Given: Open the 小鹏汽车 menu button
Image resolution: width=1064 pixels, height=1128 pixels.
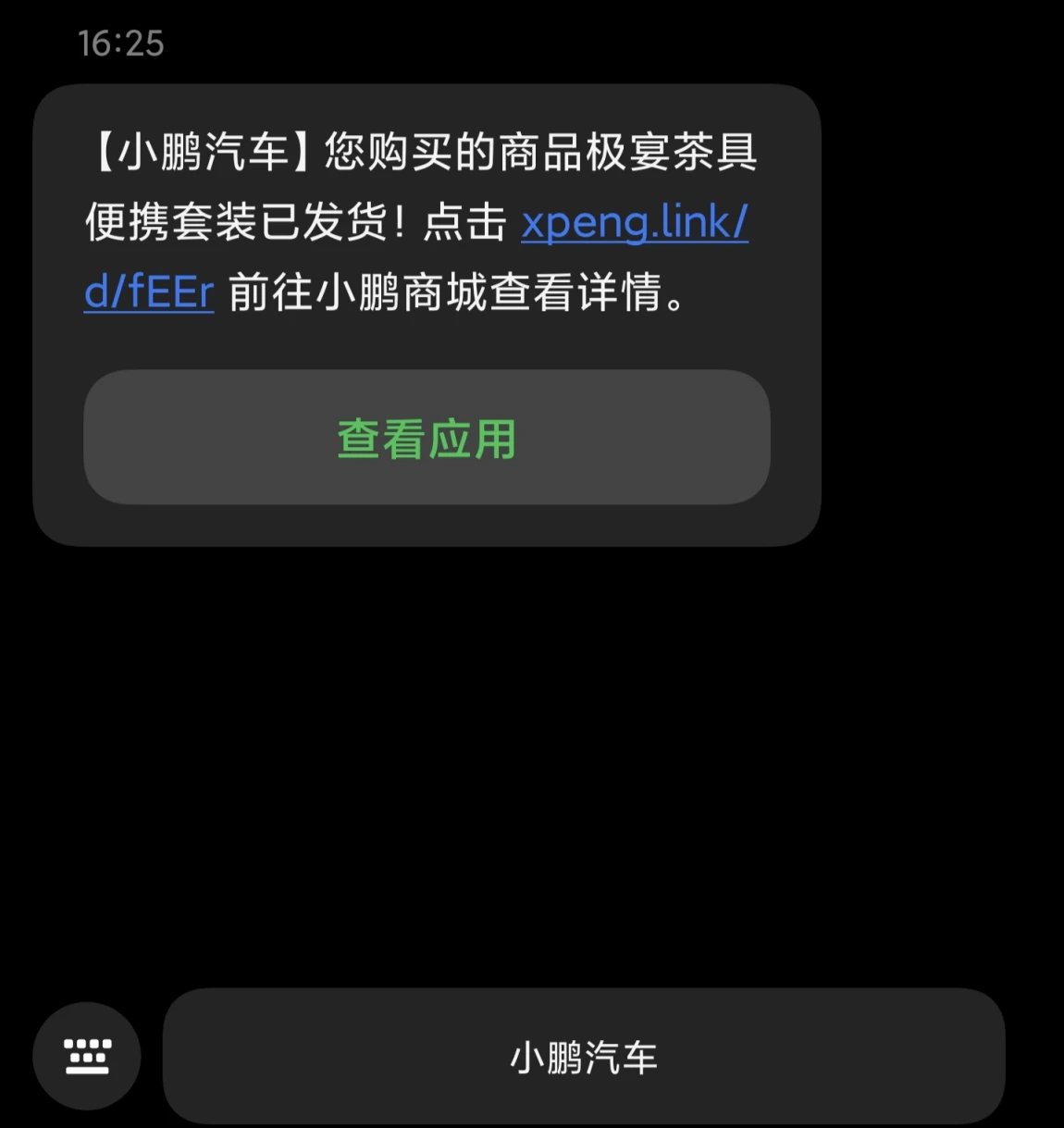Looking at the screenshot, I should (x=584, y=1057).
